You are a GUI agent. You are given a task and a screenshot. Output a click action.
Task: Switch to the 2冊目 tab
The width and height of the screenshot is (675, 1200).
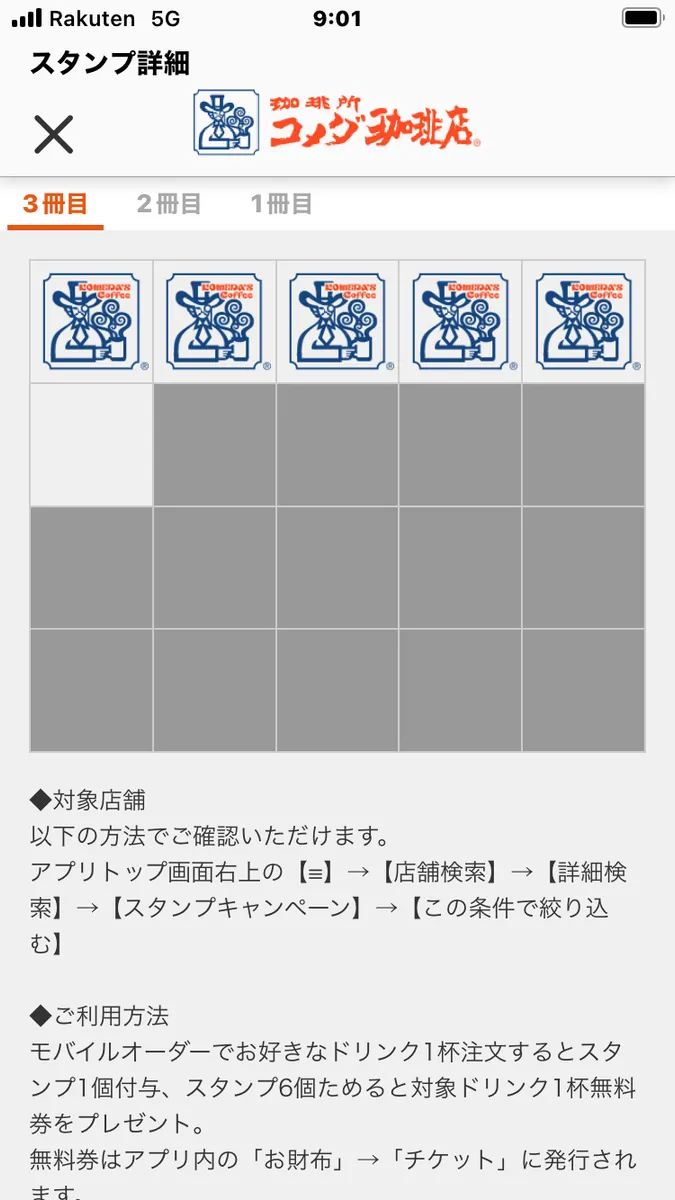coord(169,205)
